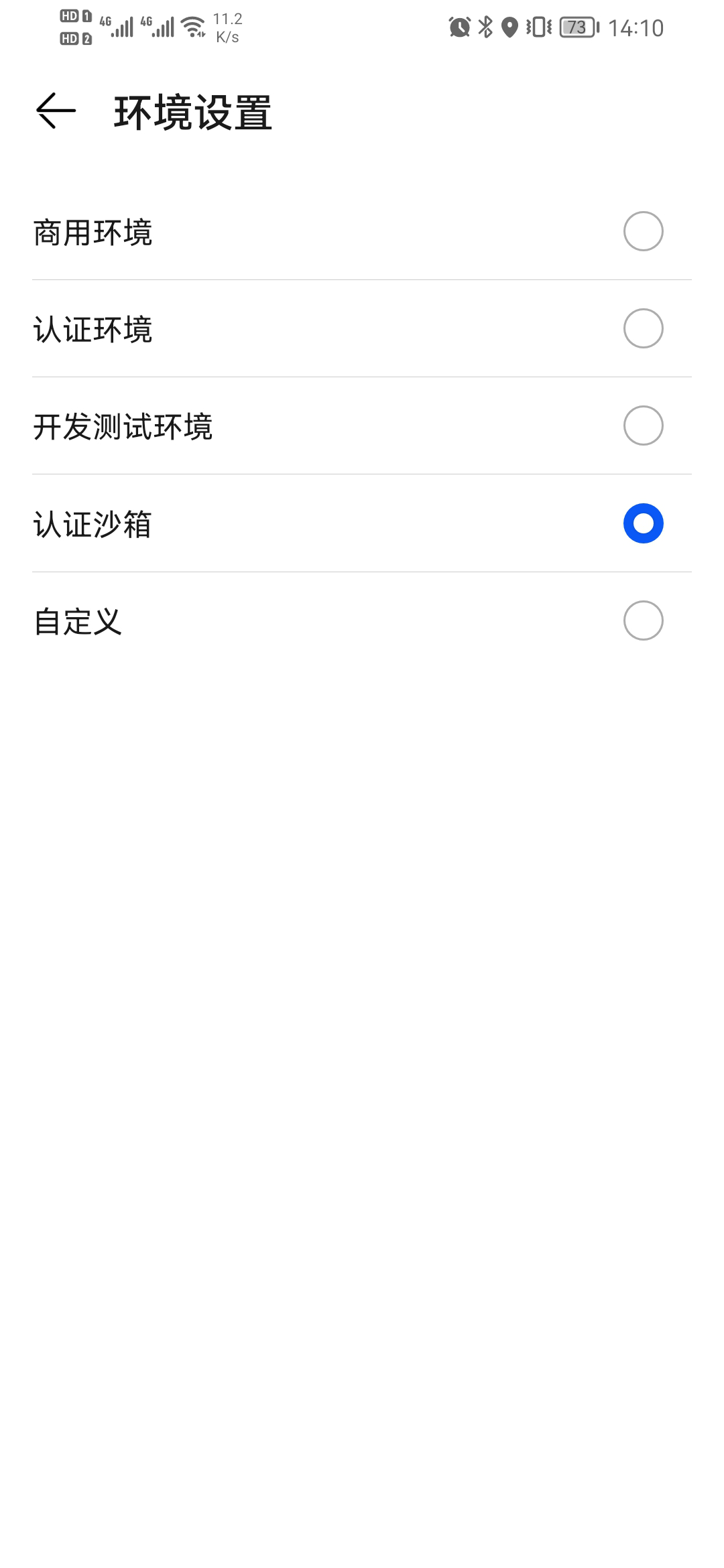Tap the Wi-Fi status icon

(x=194, y=25)
